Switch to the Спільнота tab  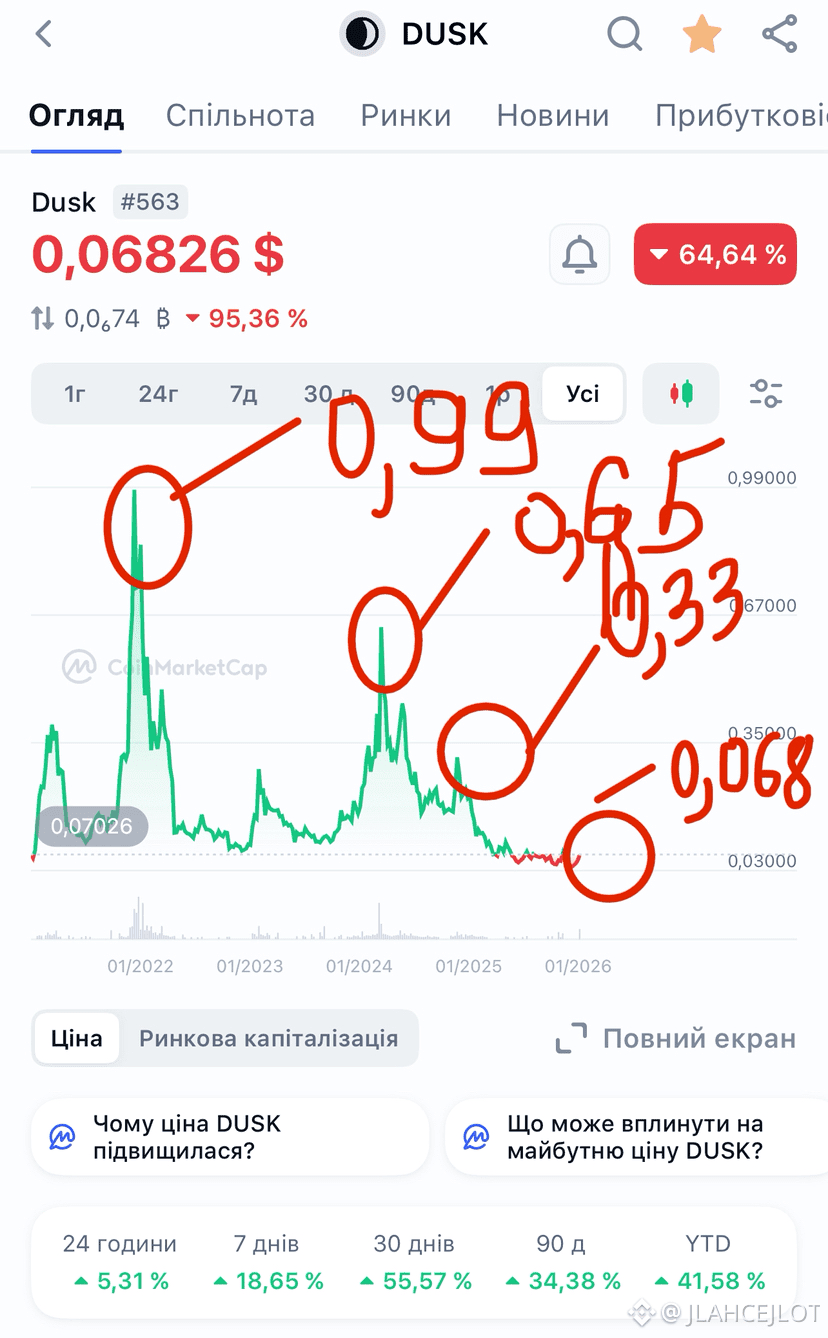pos(240,116)
